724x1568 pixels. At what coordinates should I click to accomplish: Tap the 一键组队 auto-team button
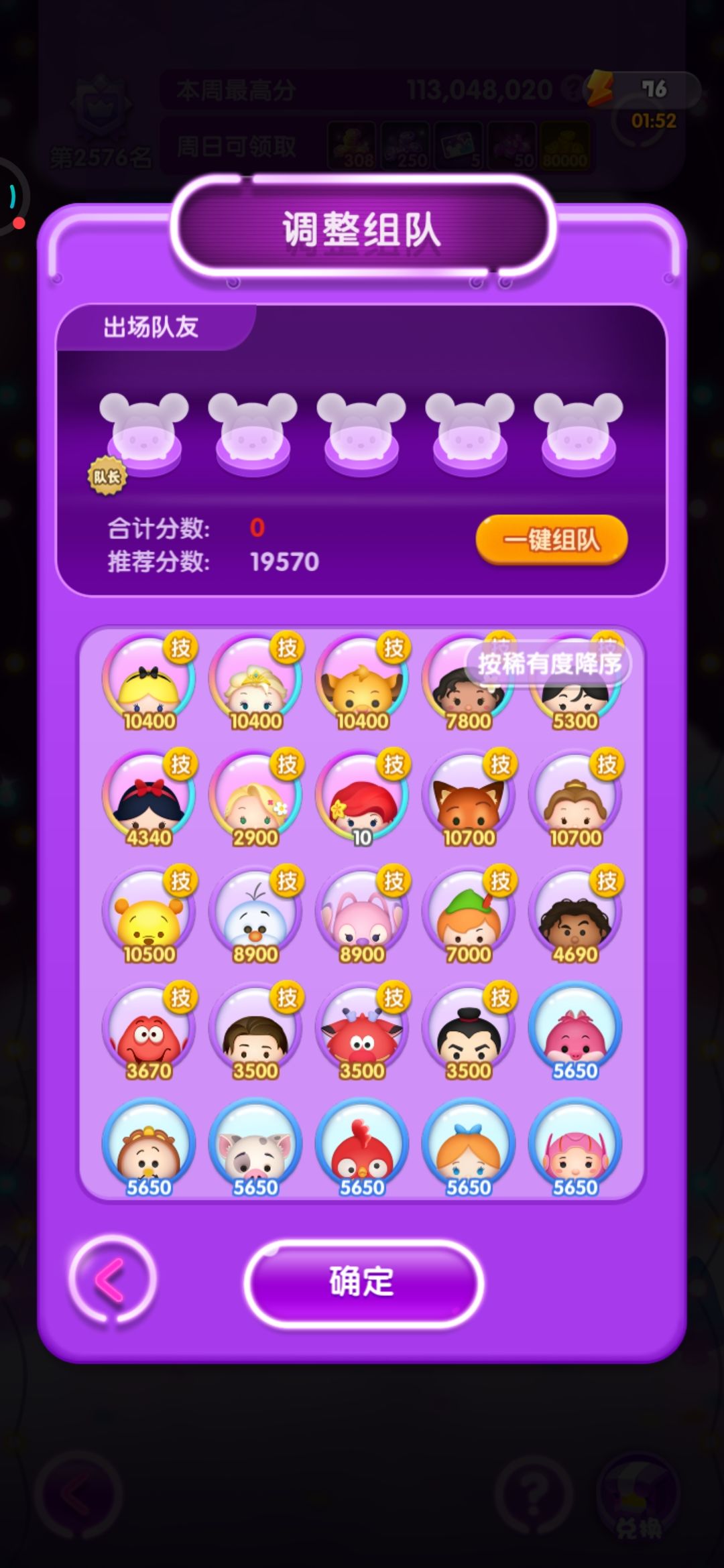click(x=551, y=539)
